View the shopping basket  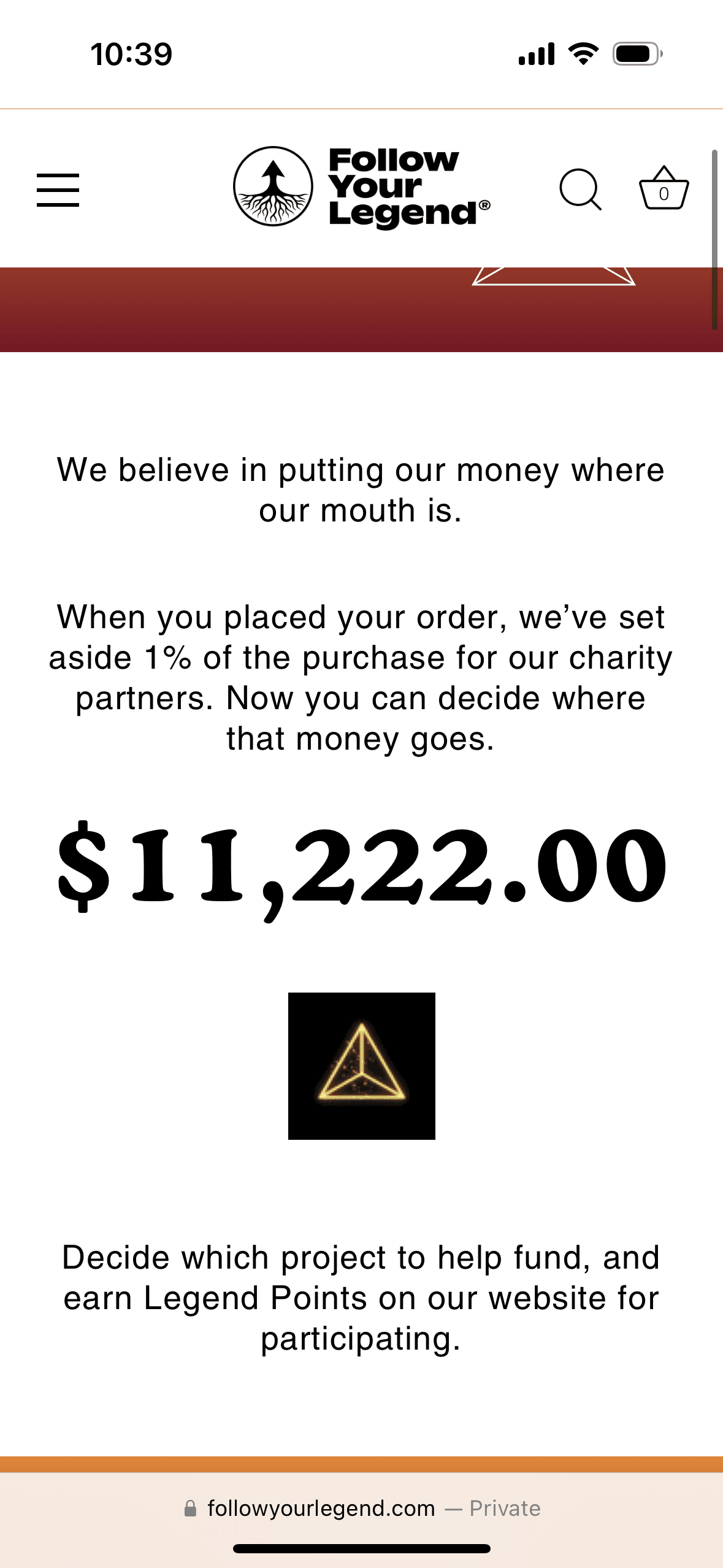point(664,188)
